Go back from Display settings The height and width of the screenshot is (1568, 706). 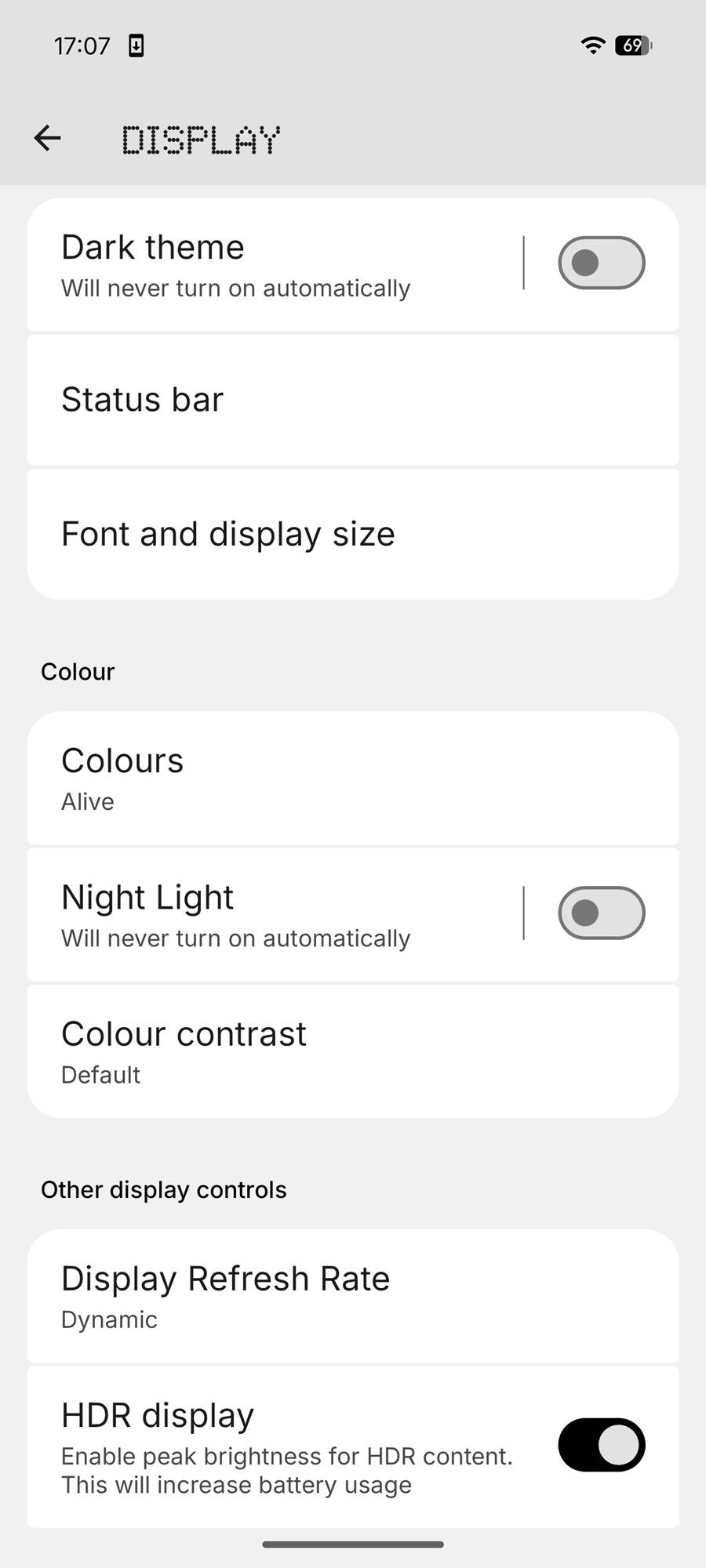48,138
